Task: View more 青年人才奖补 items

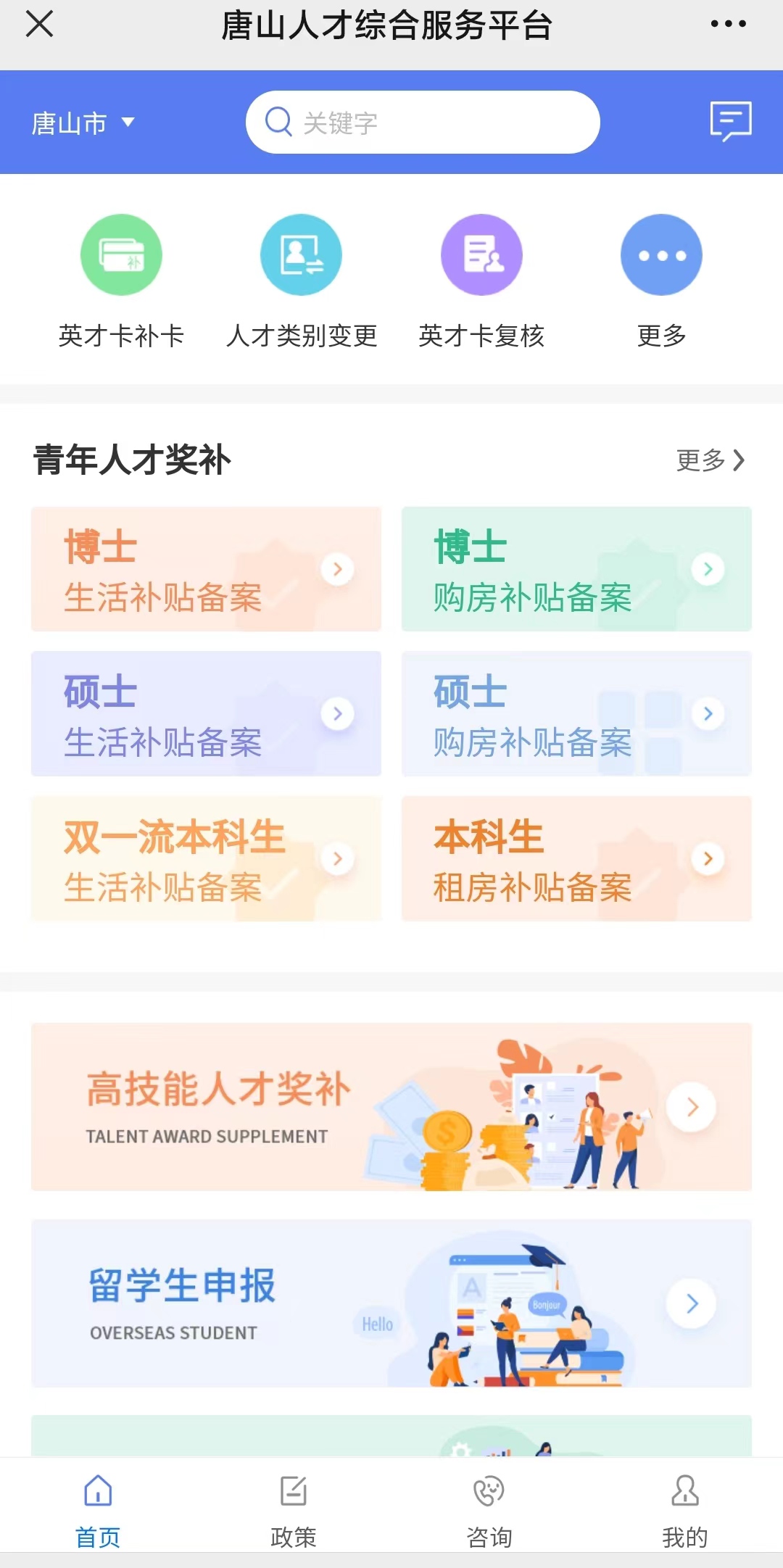Action: pos(710,460)
